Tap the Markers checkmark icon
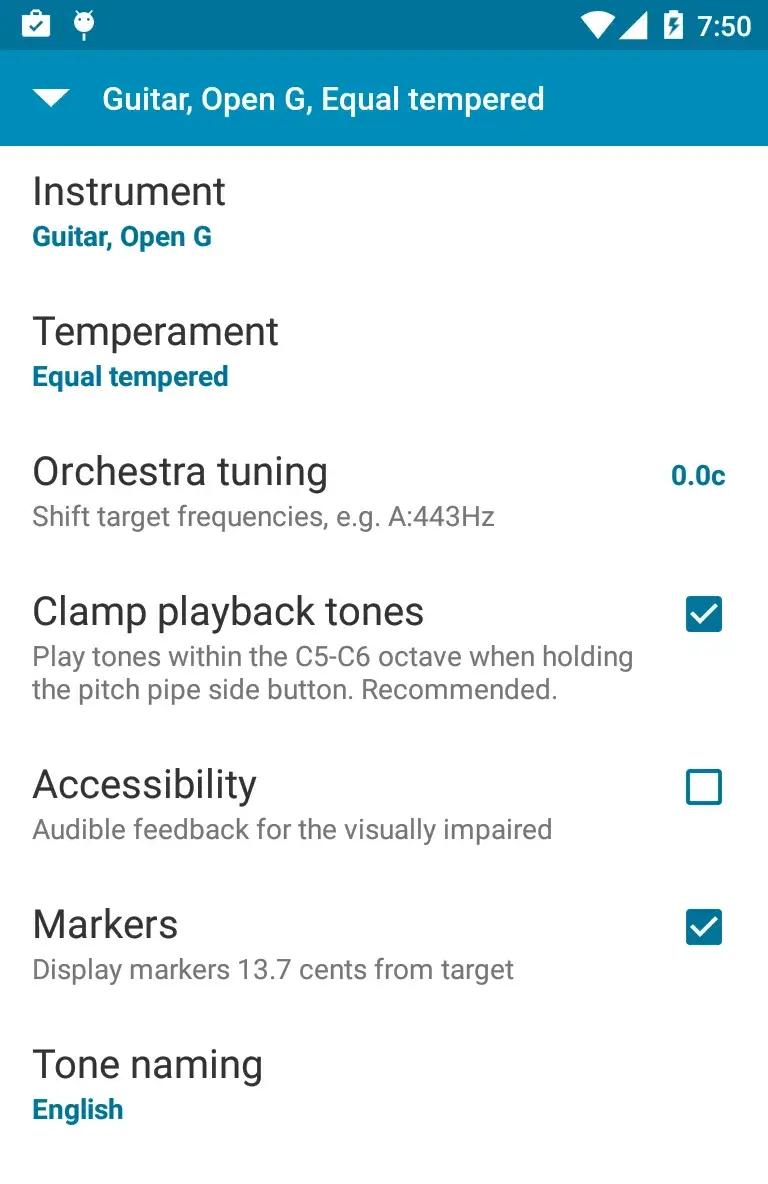 point(702,927)
